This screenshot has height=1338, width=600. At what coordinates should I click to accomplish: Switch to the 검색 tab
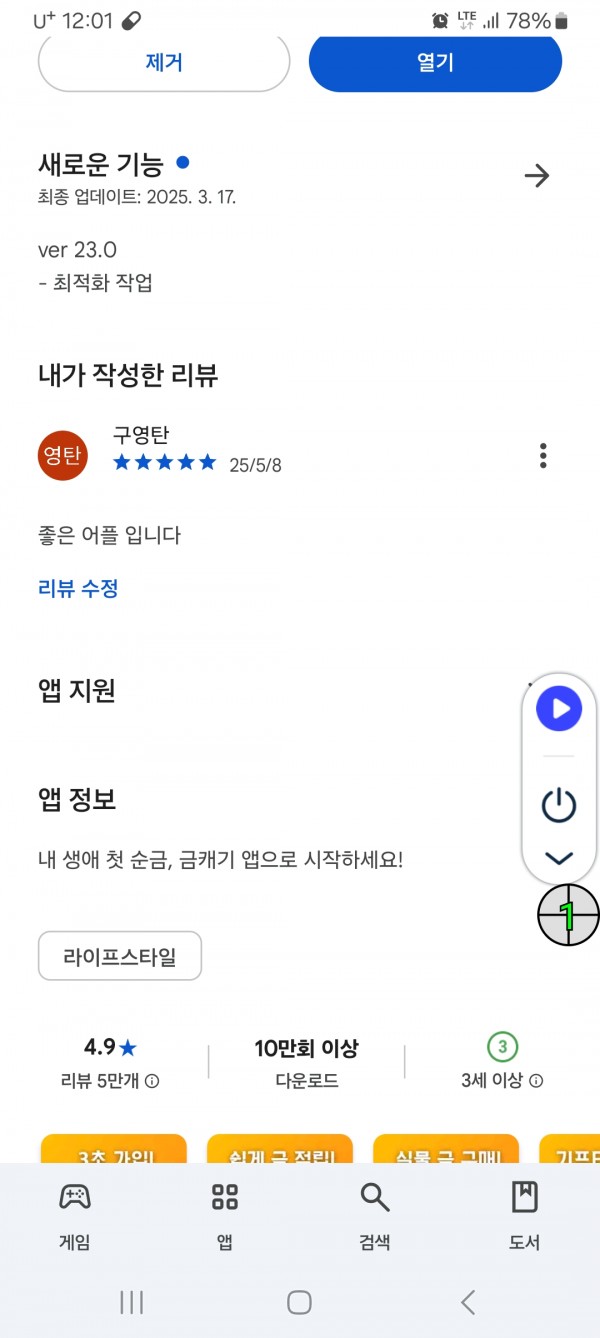click(375, 1215)
